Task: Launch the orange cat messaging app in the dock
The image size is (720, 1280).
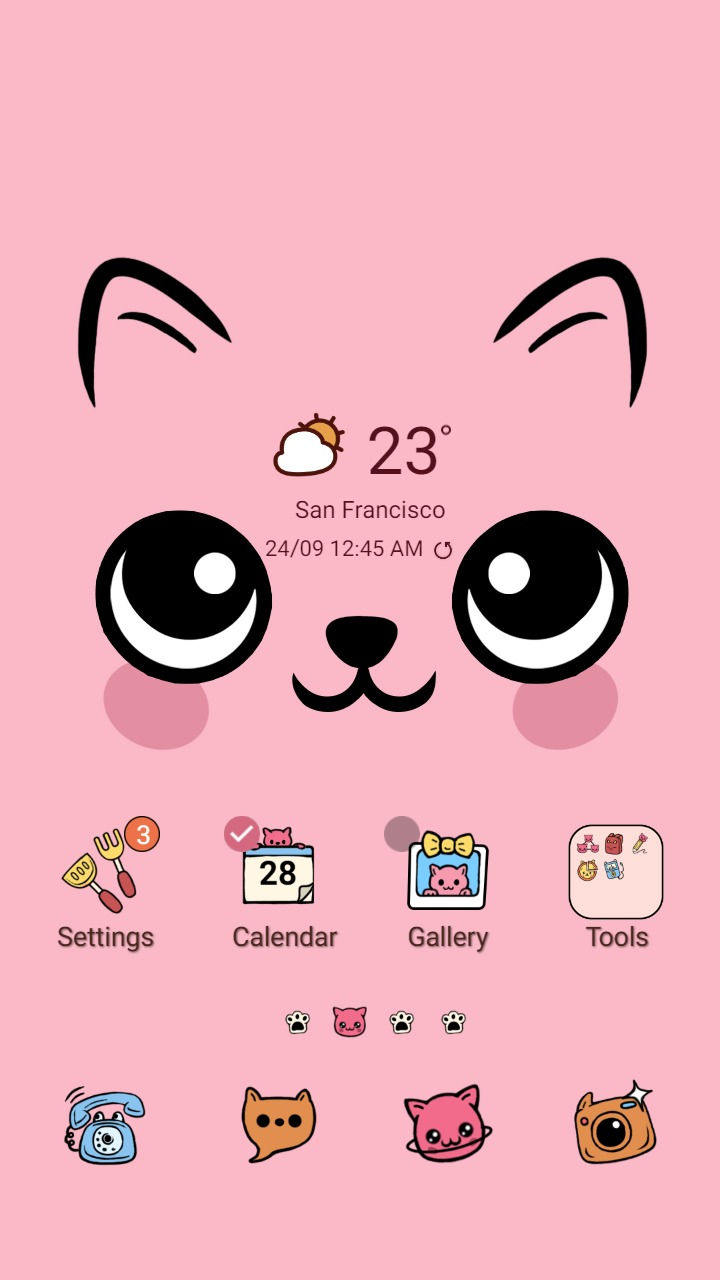Action: [278, 1122]
